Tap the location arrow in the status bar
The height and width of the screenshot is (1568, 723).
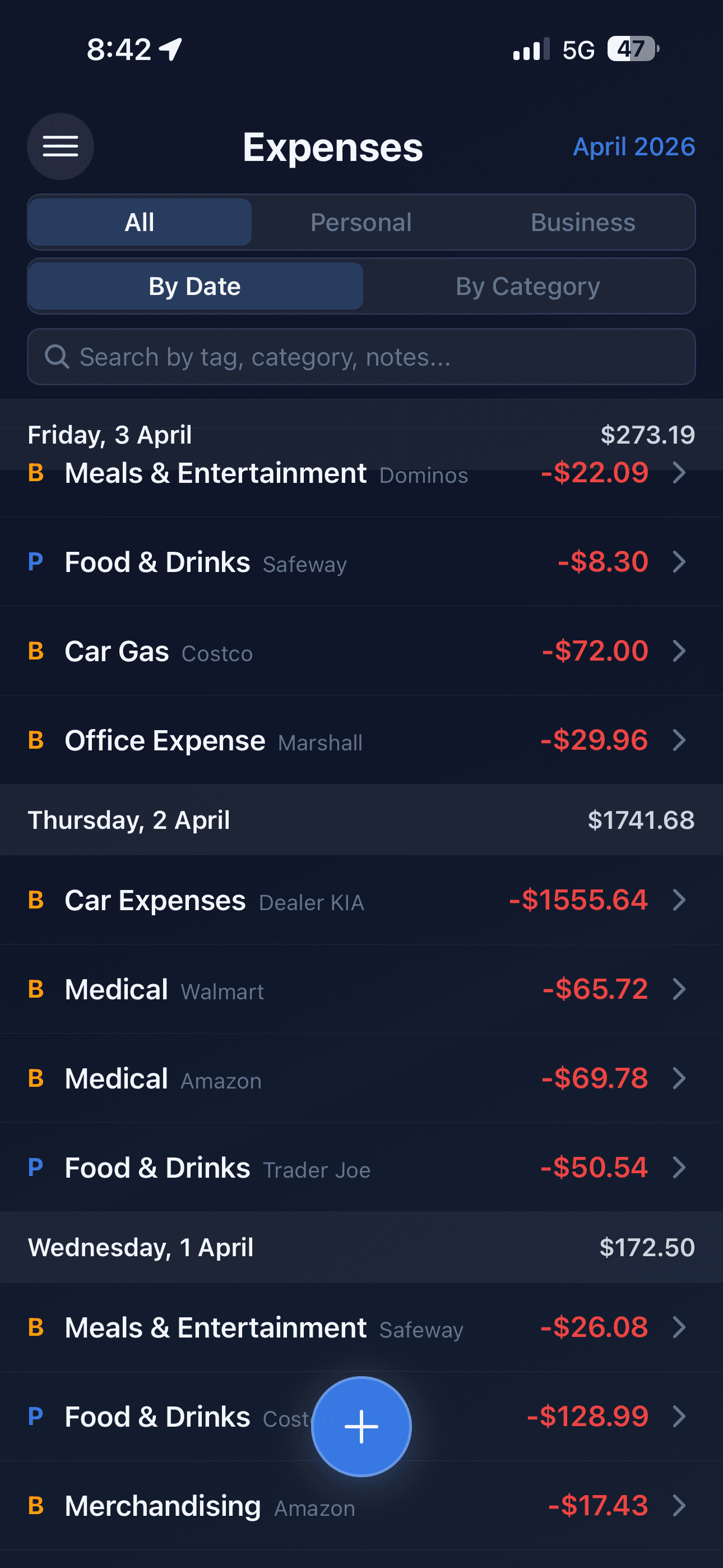point(170,49)
